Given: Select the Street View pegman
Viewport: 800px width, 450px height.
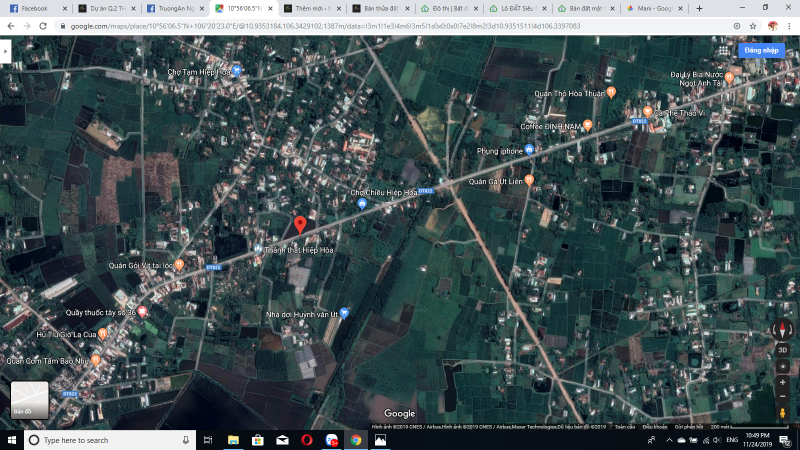Looking at the screenshot, I should (782, 402).
